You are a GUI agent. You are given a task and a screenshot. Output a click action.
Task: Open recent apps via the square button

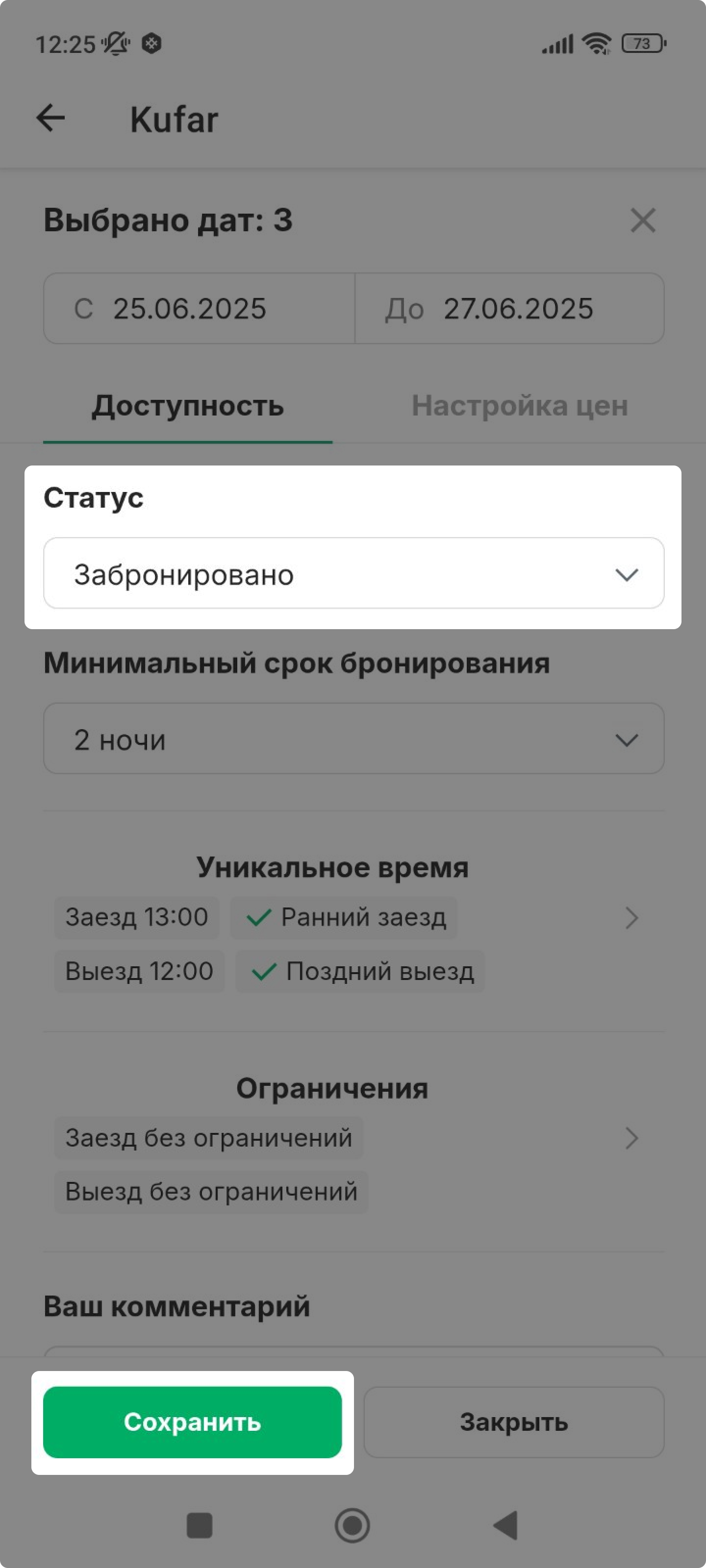[199, 1525]
